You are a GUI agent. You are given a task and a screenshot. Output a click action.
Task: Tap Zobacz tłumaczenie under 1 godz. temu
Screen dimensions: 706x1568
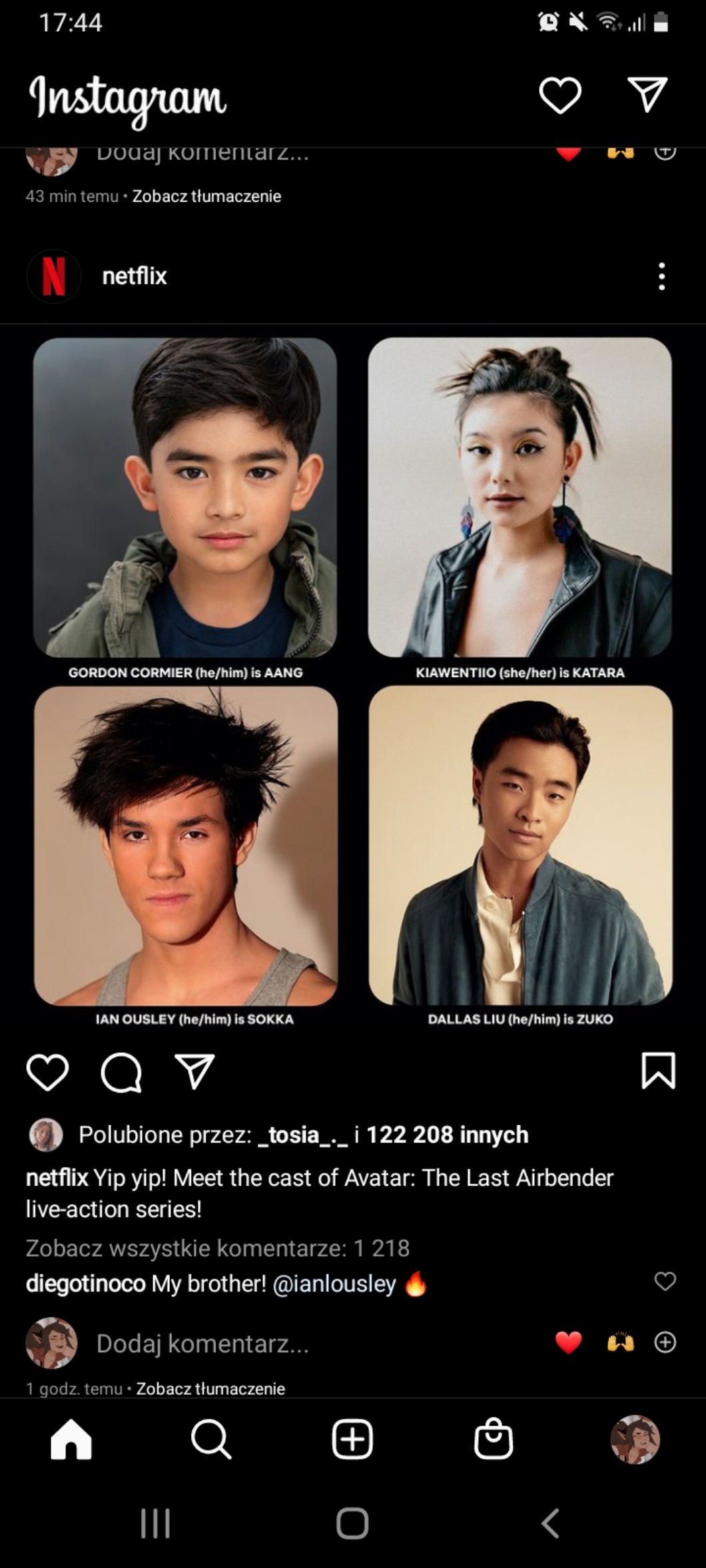click(210, 1388)
